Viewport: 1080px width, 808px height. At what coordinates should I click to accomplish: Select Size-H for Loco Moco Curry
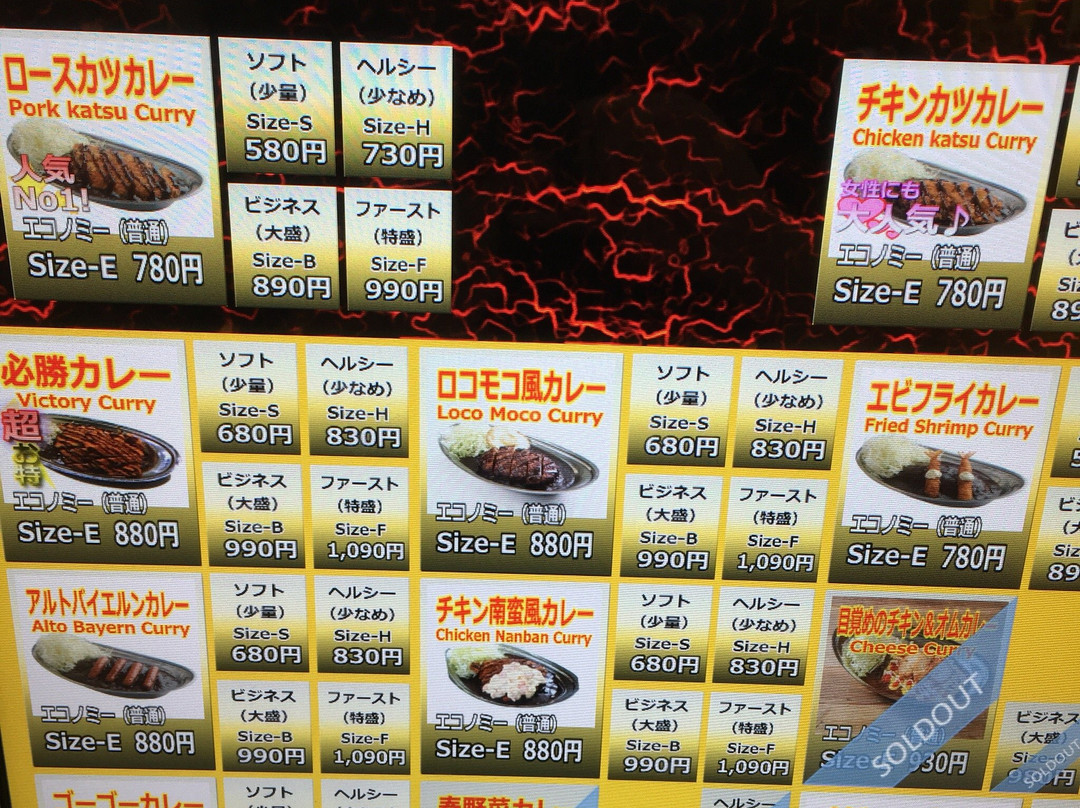point(787,412)
